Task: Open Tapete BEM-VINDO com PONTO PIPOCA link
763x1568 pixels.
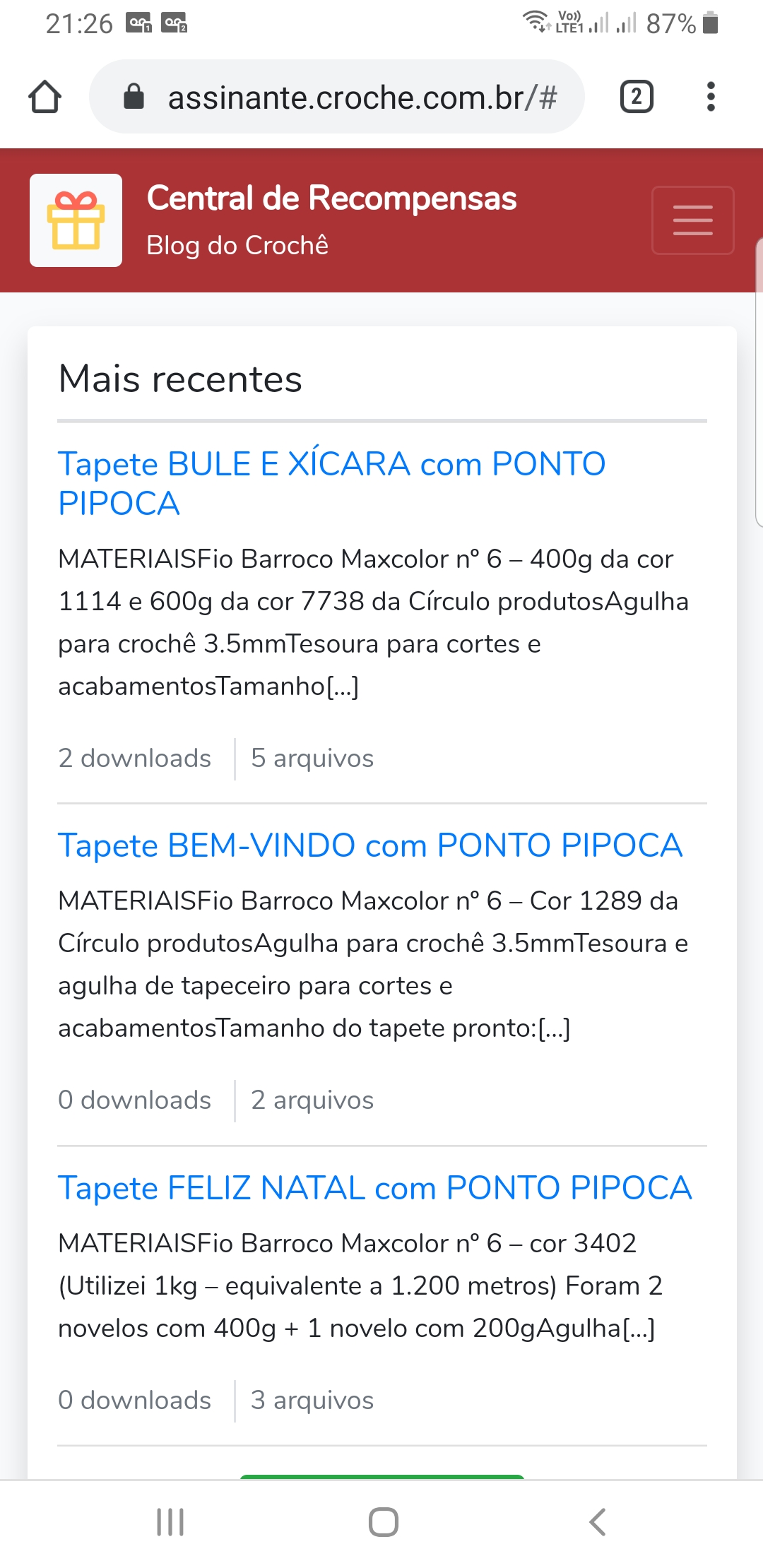Action: pos(370,845)
